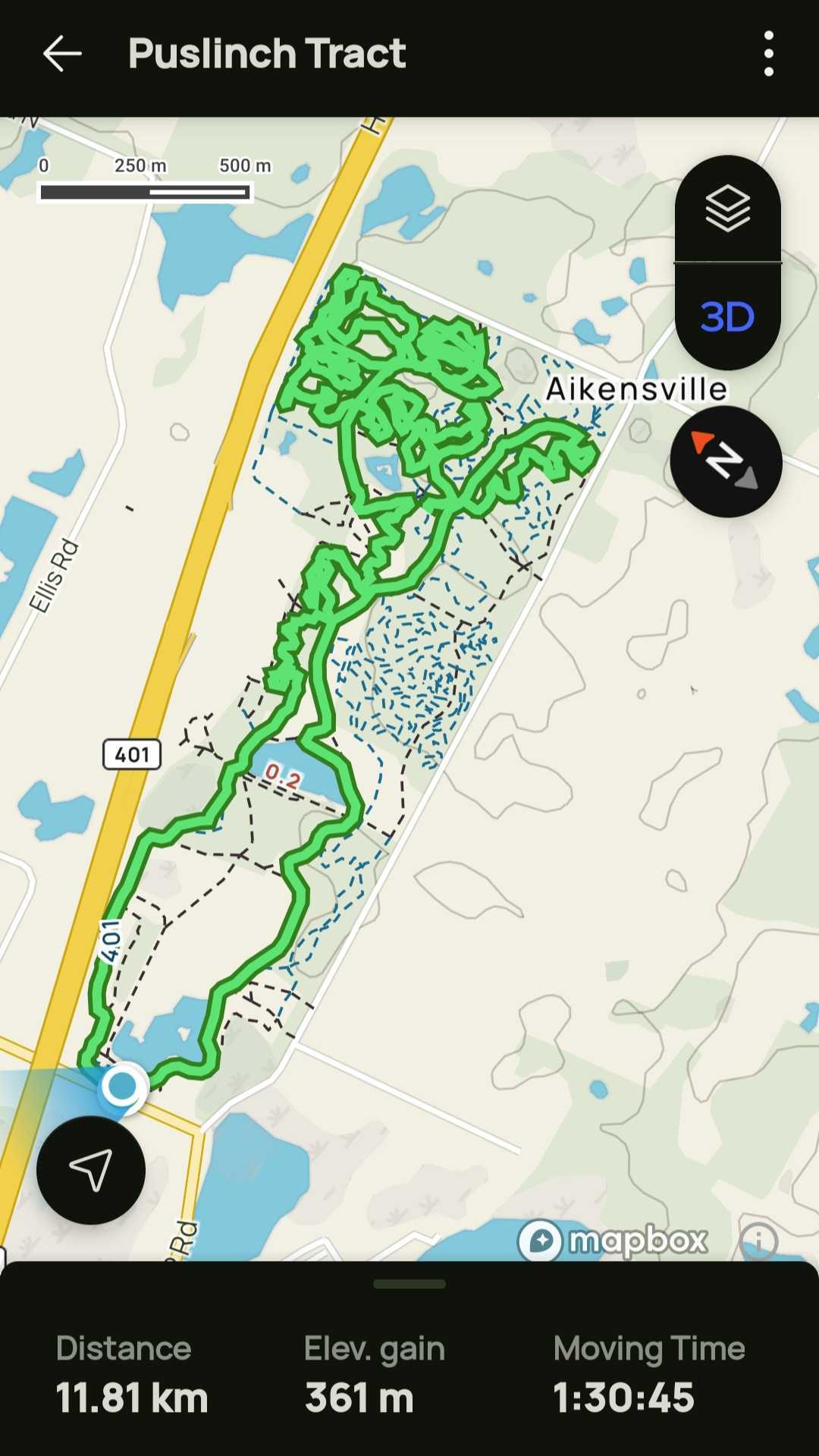Open the three-dot overflow menu
This screenshot has height=1456, width=819.
point(768,54)
